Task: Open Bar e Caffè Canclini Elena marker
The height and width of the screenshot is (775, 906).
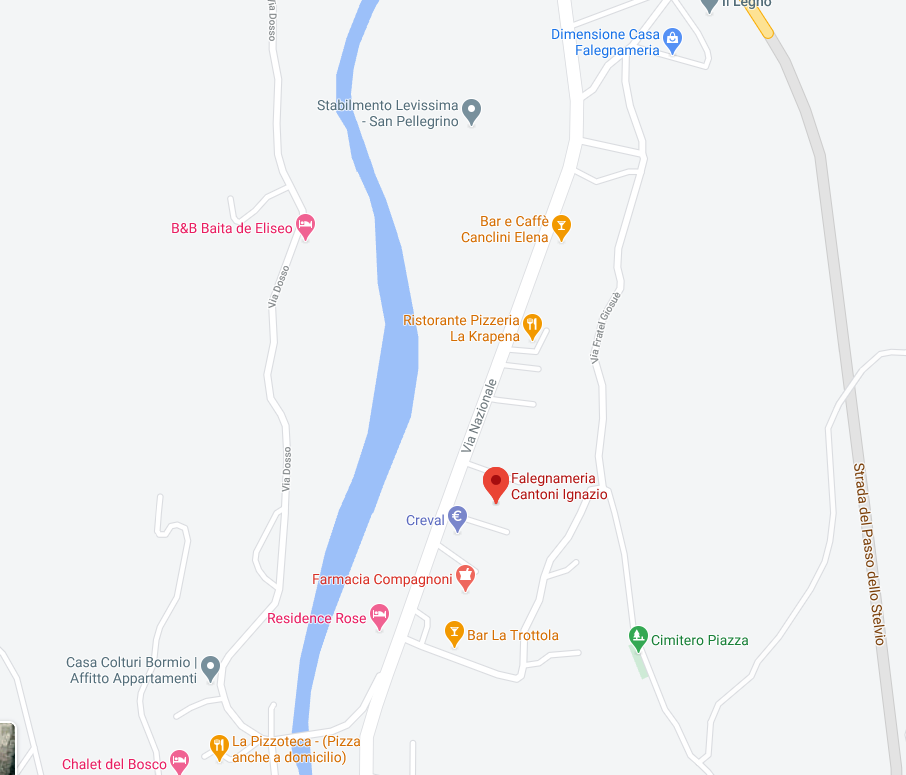Action: click(562, 227)
